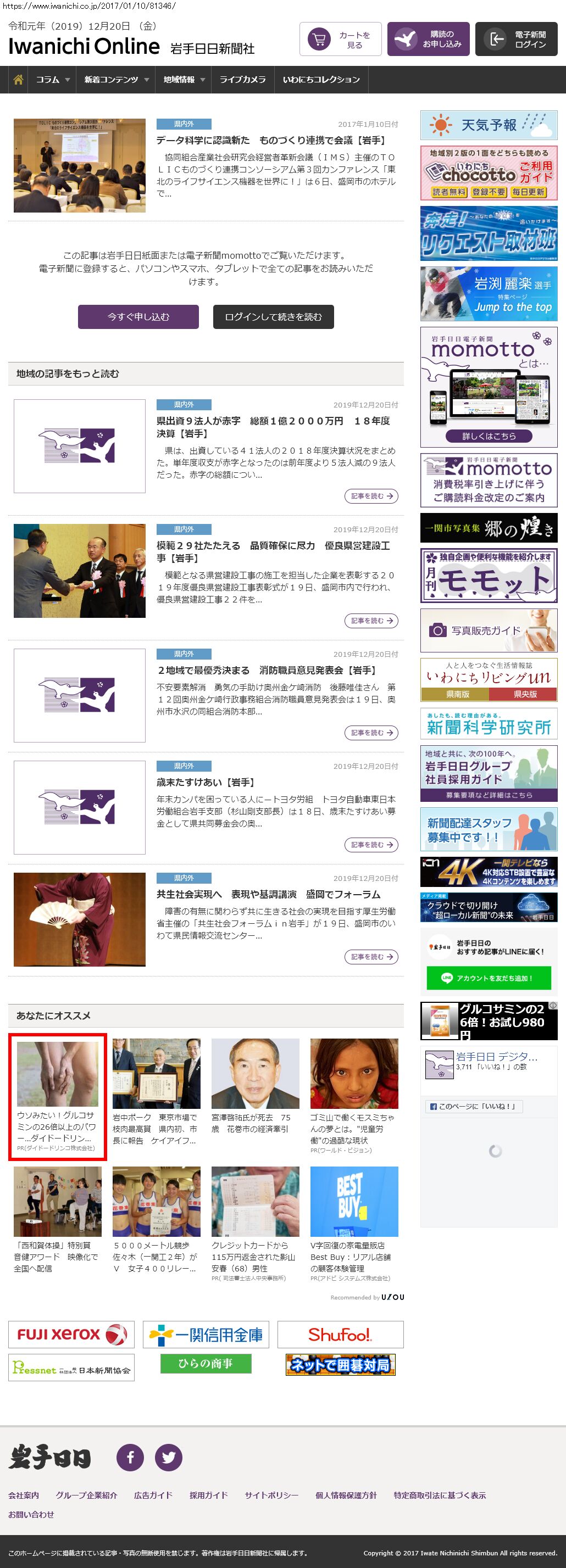This screenshot has width=566, height=1568.
Task: Go to home via house icon
Action: pos(18,80)
